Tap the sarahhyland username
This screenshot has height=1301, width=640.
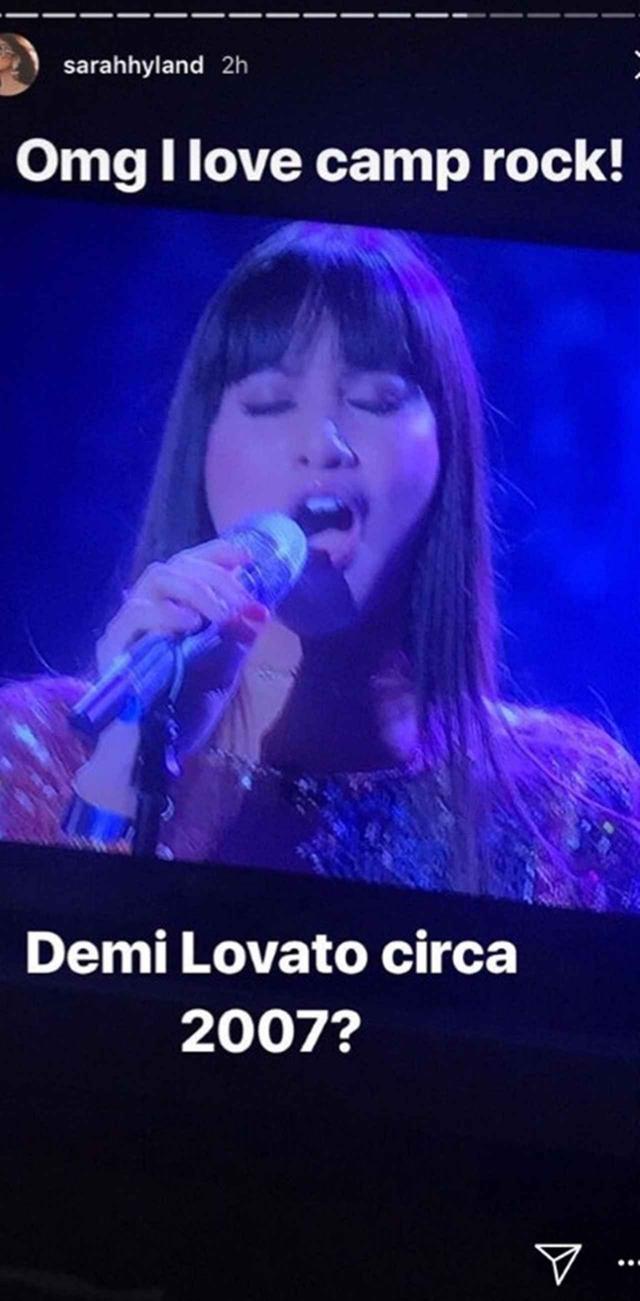point(133,66)
